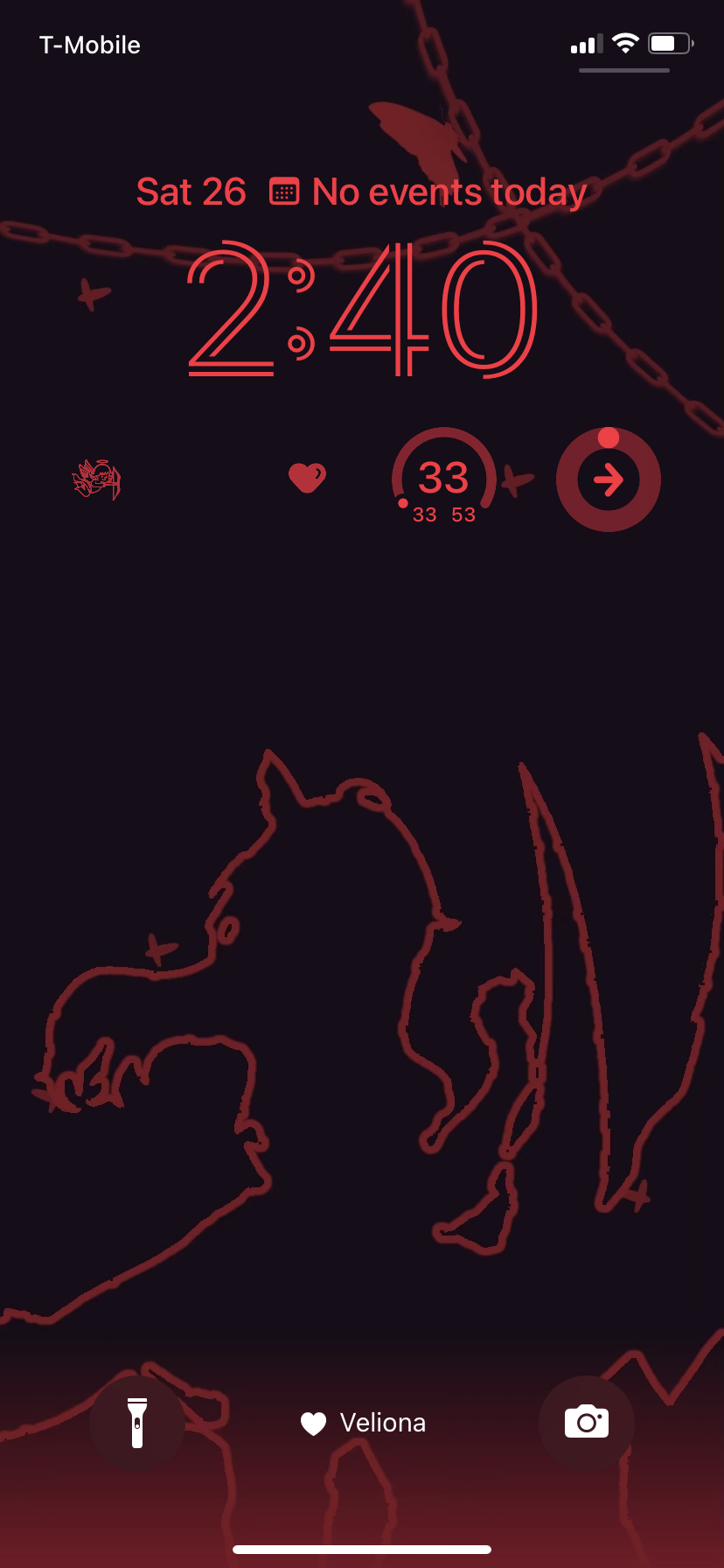
Task: Open the heart widget
Action: [307, 478]
